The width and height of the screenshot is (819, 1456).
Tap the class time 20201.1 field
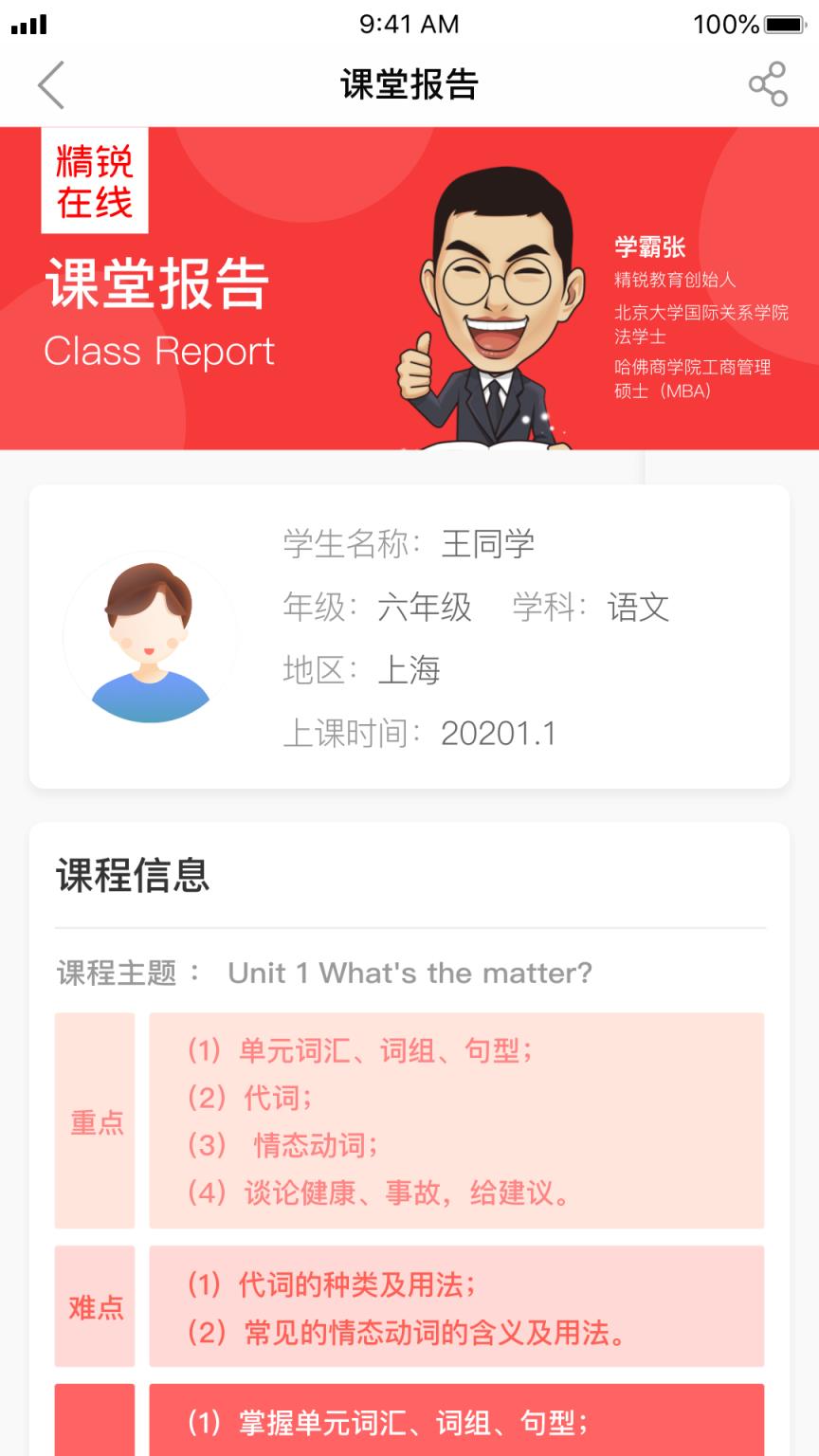(x=500, y=733)
